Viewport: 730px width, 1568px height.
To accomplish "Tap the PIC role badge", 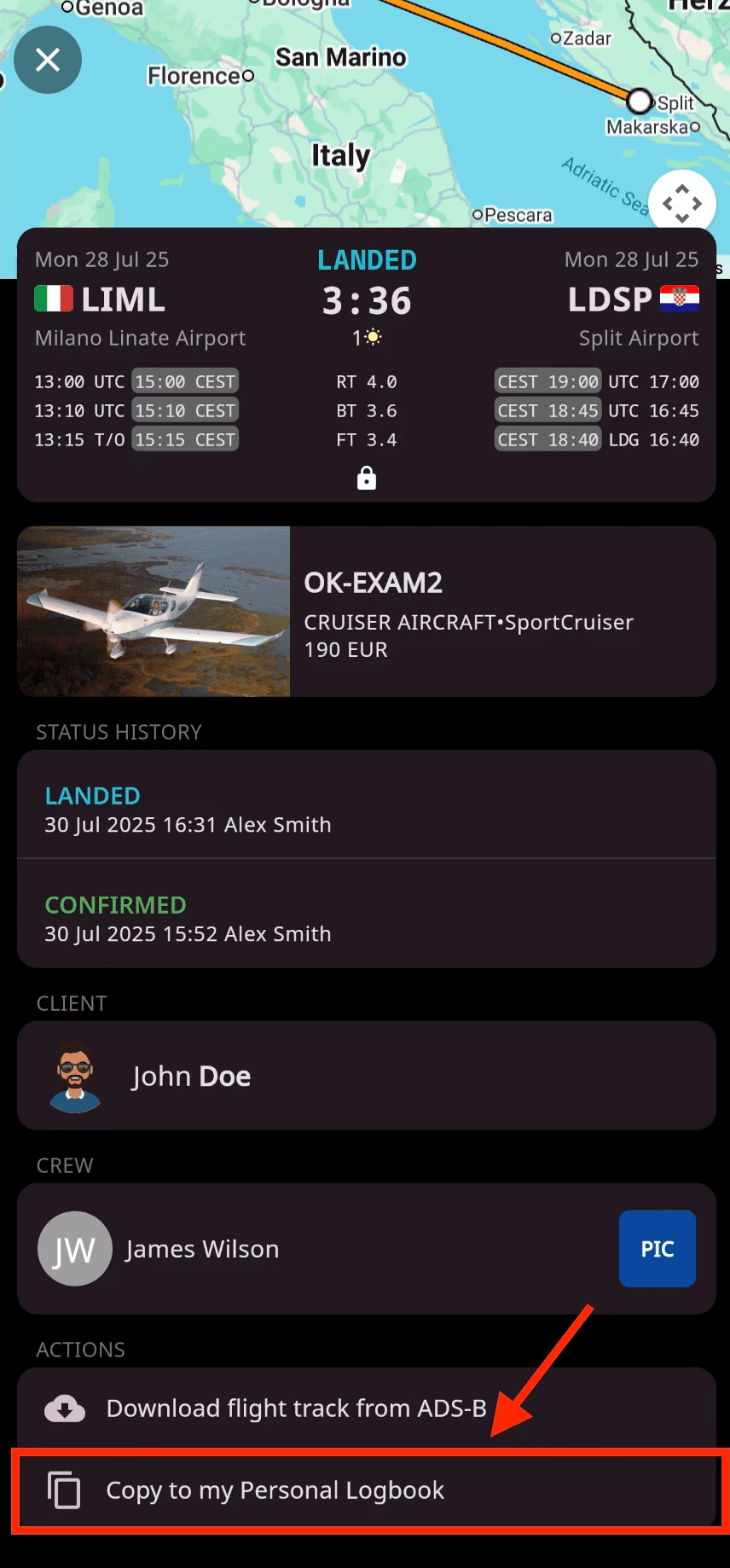I will pyautogui.click(x=657, y=1249).
